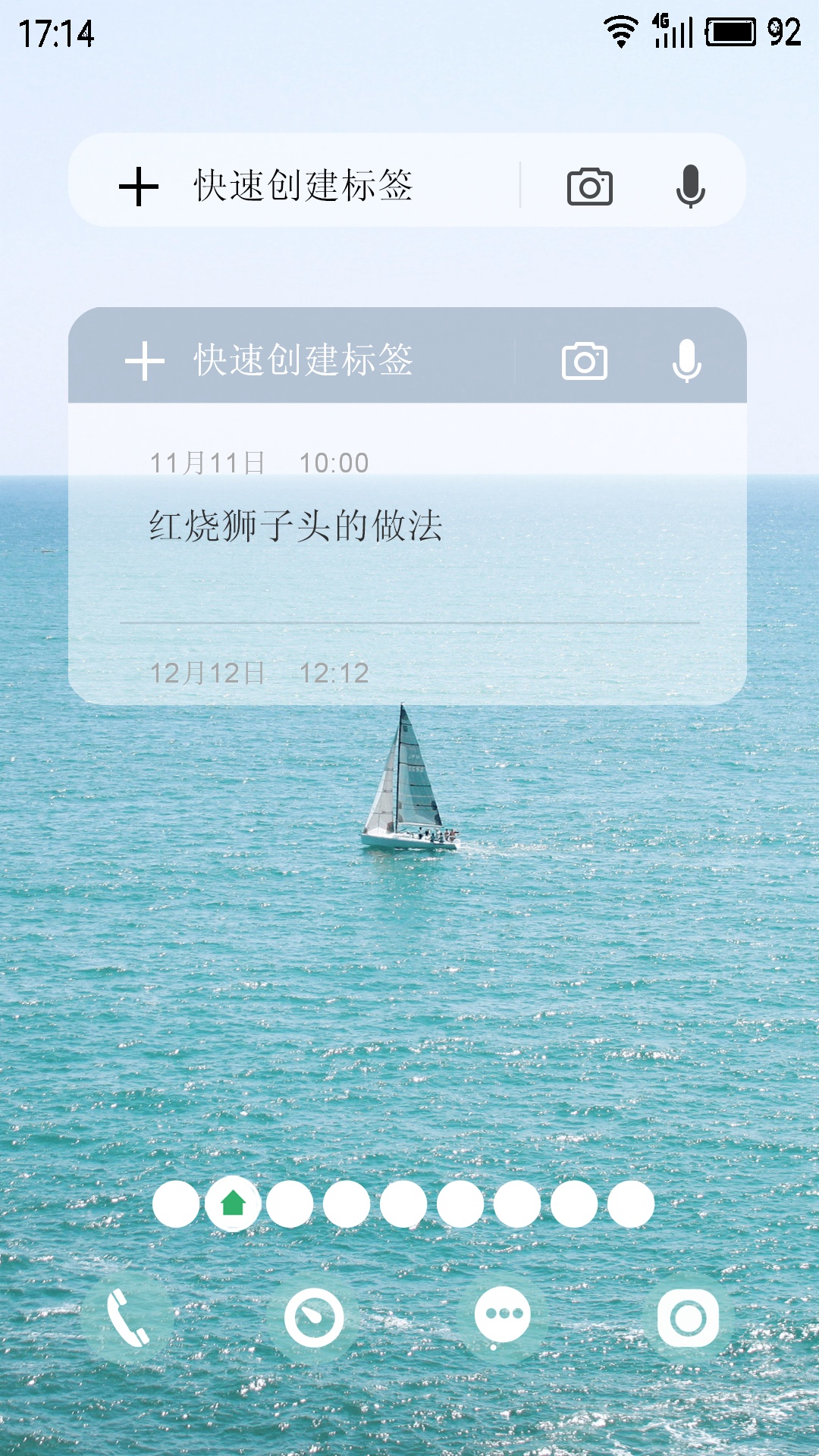Screen dimensions: 819x1456
Task: Jump to the first page indicator dot
Action: click(176, 1203)
